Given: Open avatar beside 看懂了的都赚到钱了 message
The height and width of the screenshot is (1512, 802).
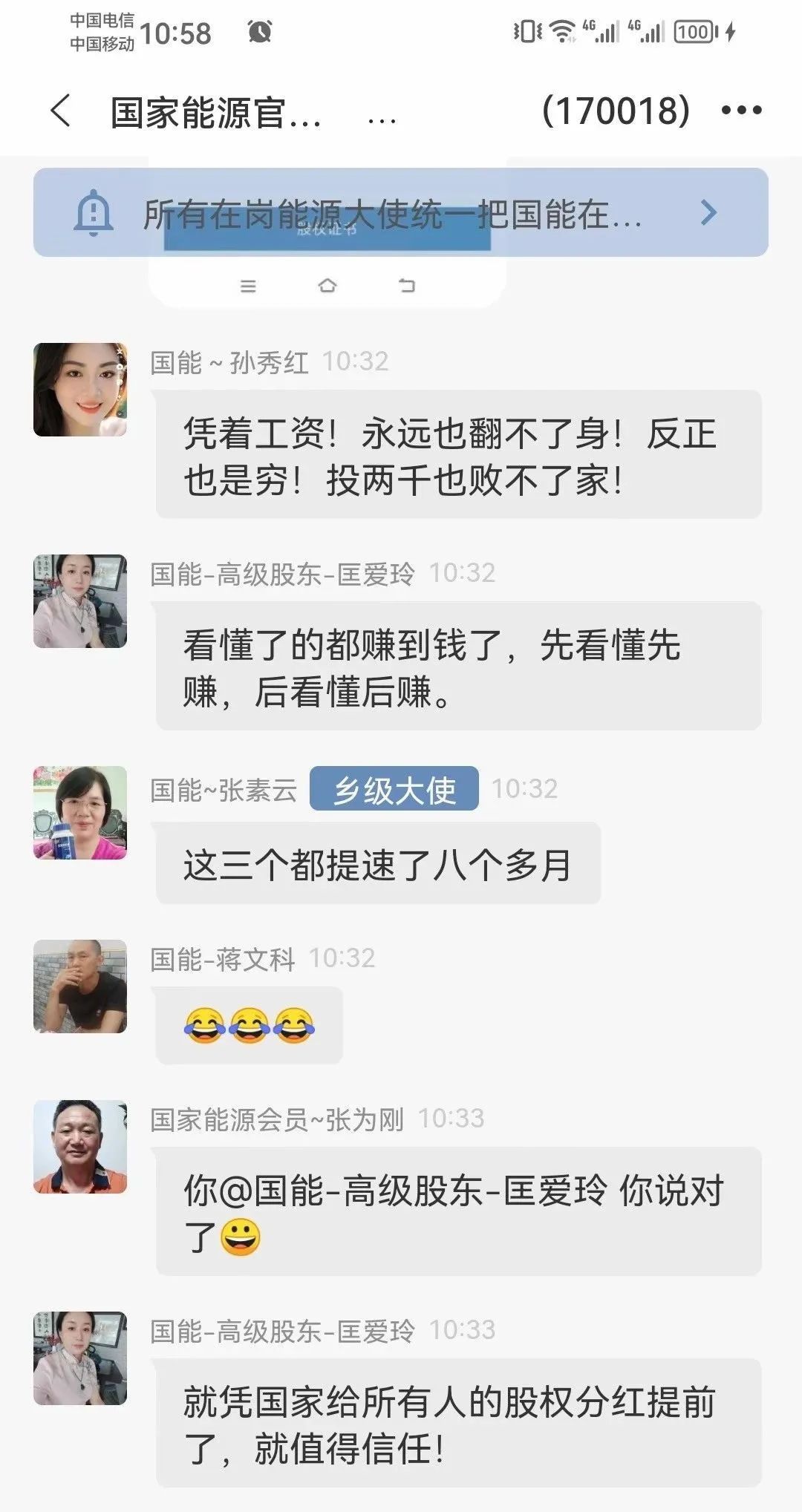Looking at the screenshot, I should pos(80,601).
